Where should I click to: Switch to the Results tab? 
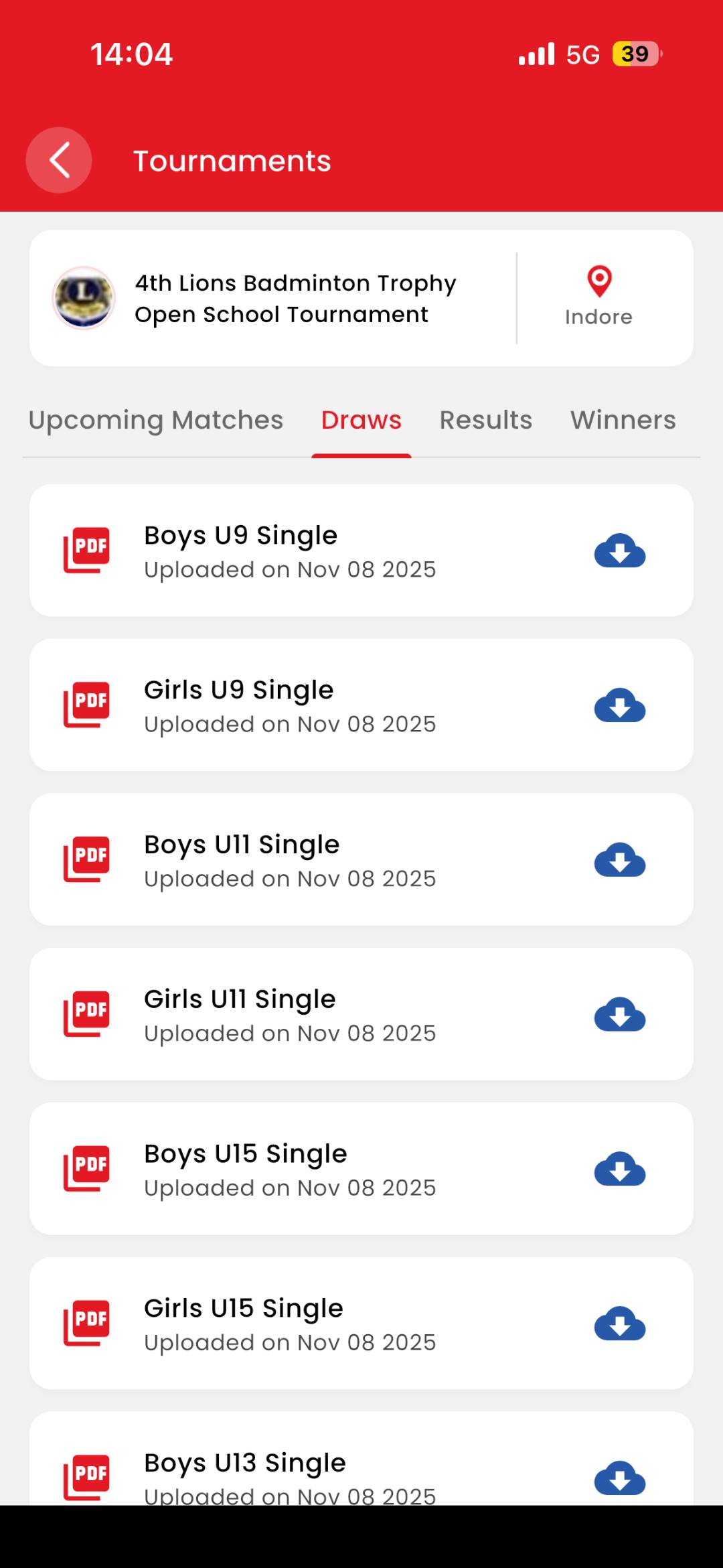click(x=485, y=420)
